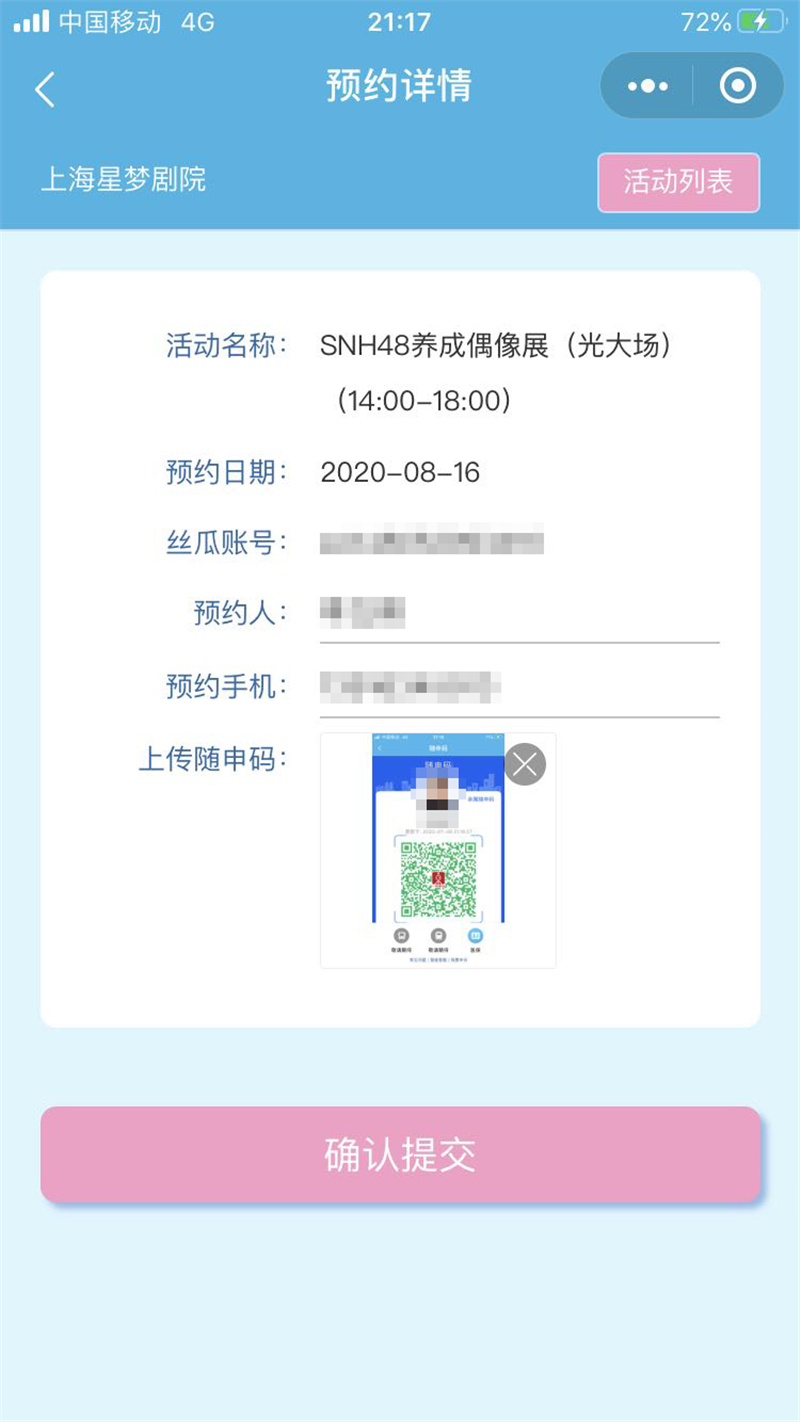Edit the 预约手机 phone number field

[518, 686]
